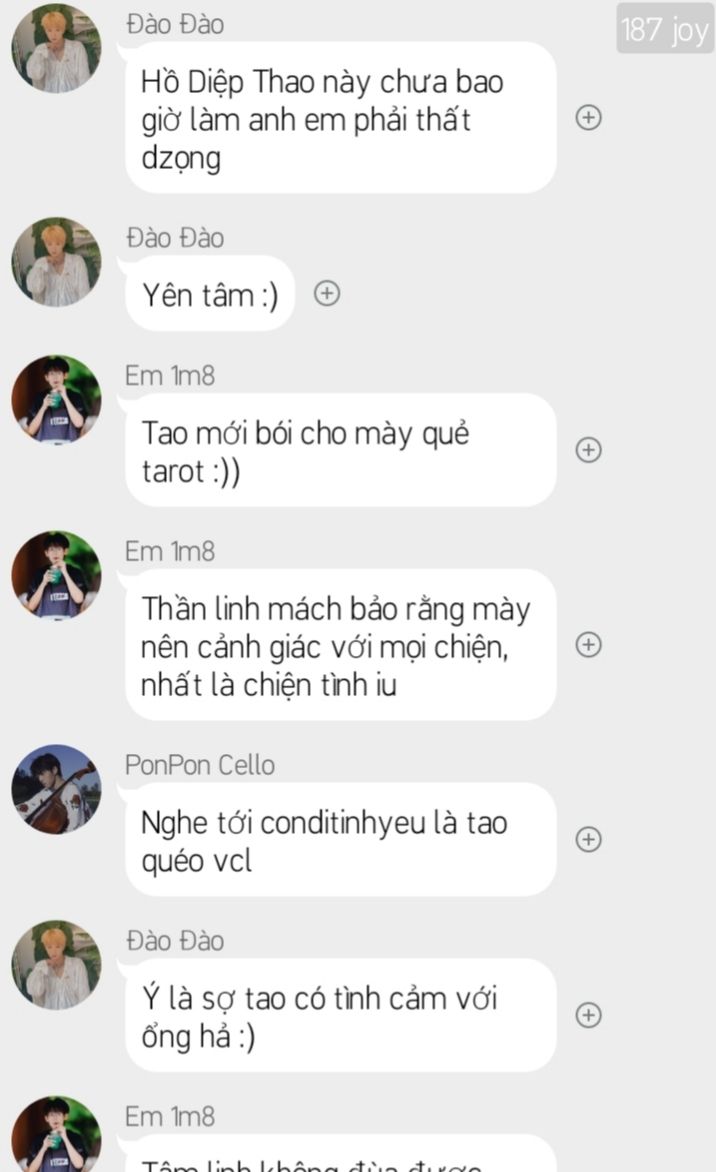Open Em 1m8's avatar beside the 'Thần linh' message

[56, 575]
